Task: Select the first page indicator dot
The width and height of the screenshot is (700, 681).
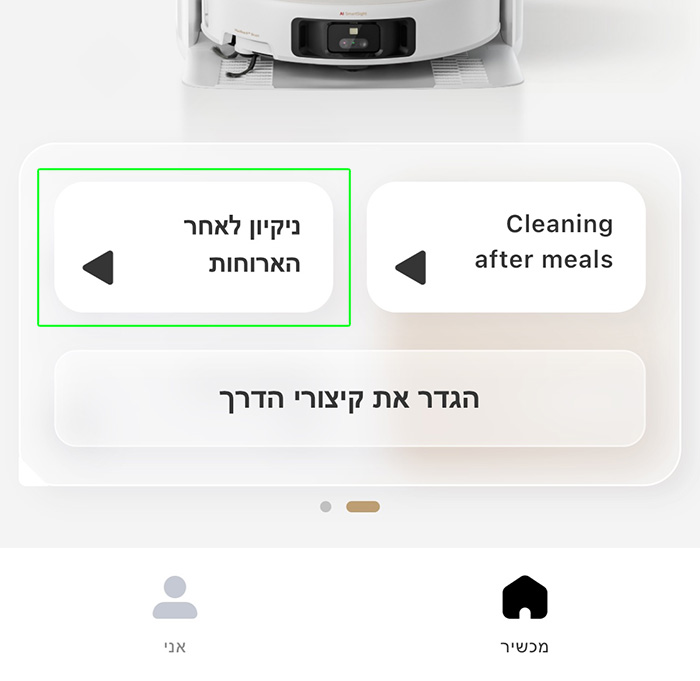Action: click(x=326, y=507)
